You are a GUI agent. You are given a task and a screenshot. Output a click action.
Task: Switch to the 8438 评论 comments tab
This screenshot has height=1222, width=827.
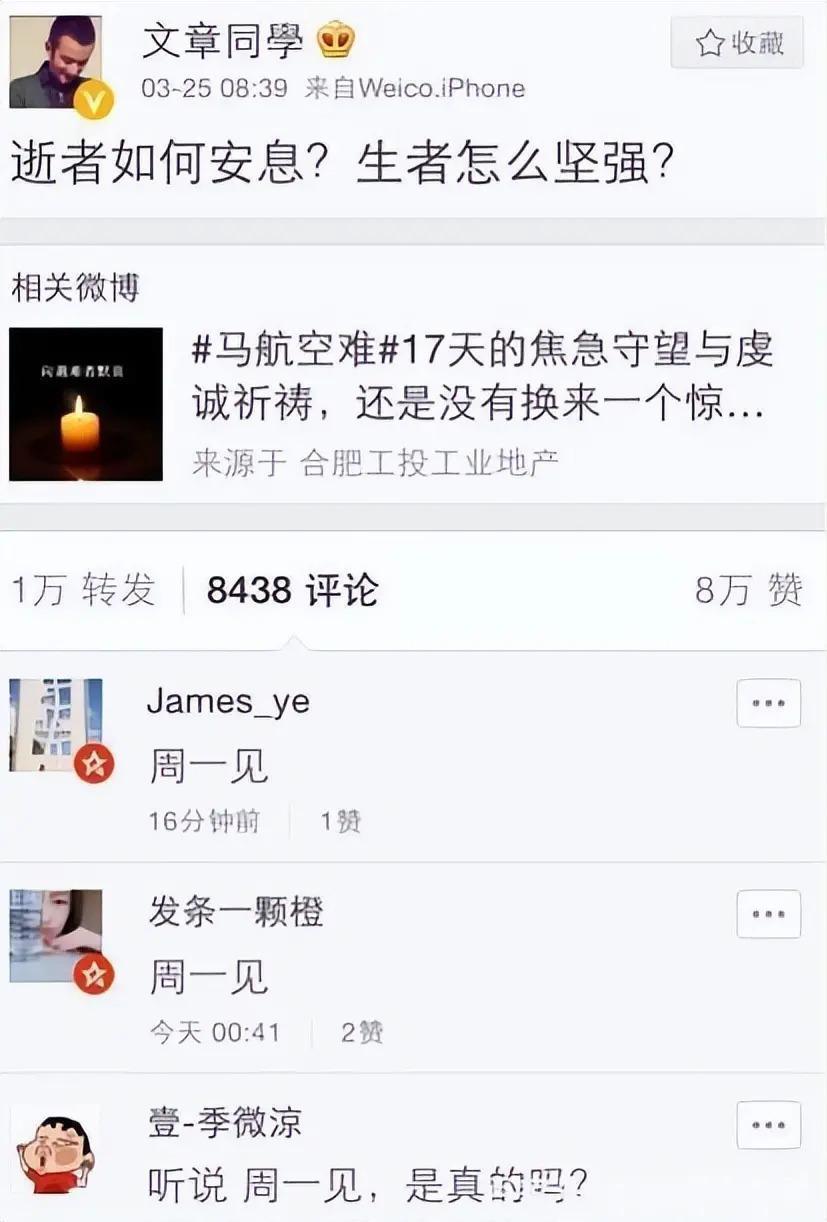[x=290, y=590]
